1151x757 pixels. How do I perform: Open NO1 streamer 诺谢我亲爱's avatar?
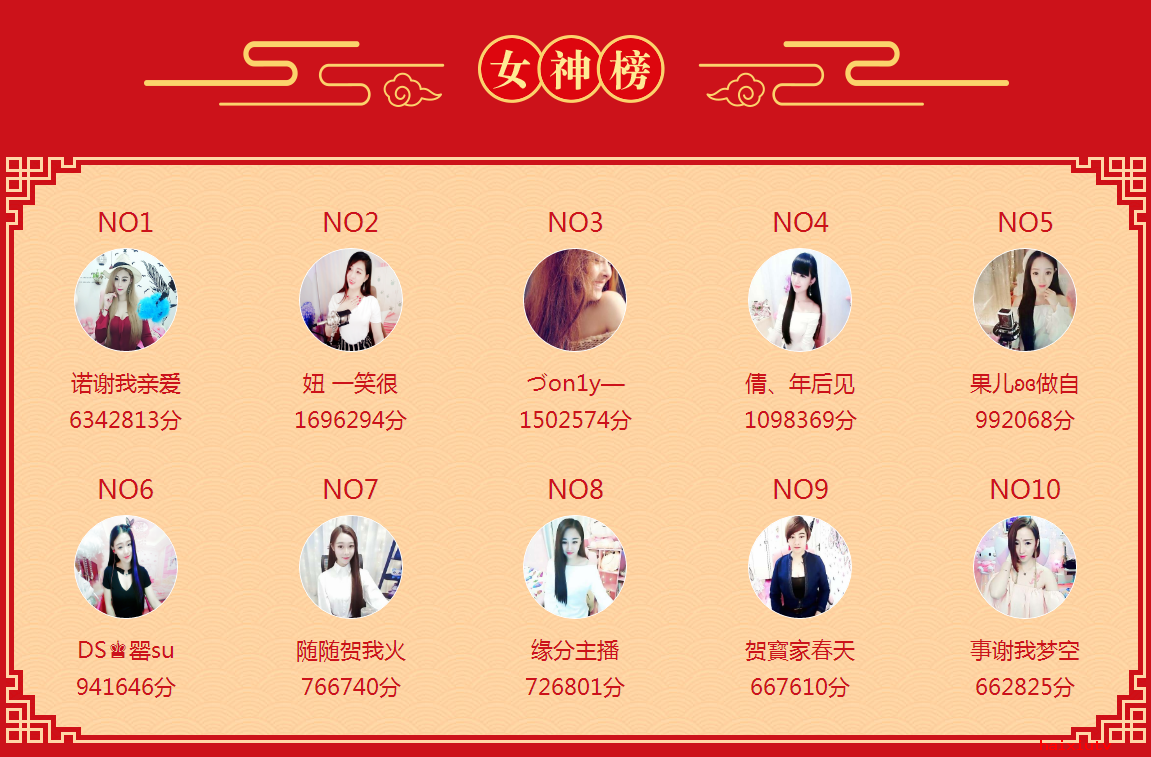[x=126, y=300]
